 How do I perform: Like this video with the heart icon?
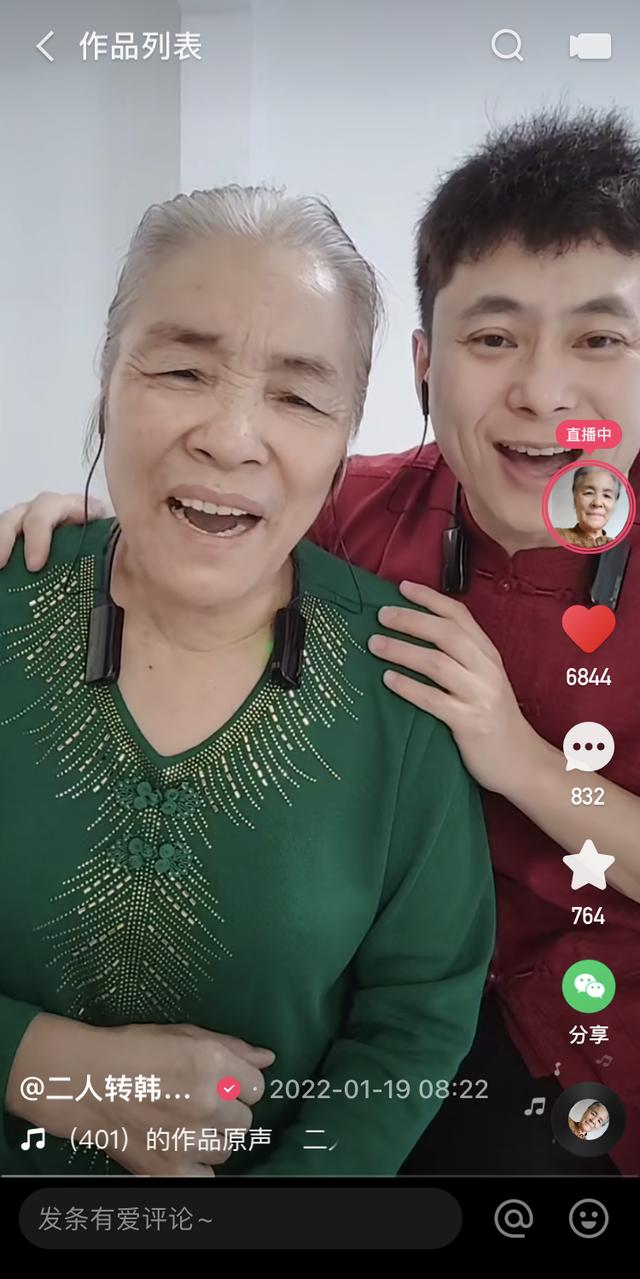point(588,629)
